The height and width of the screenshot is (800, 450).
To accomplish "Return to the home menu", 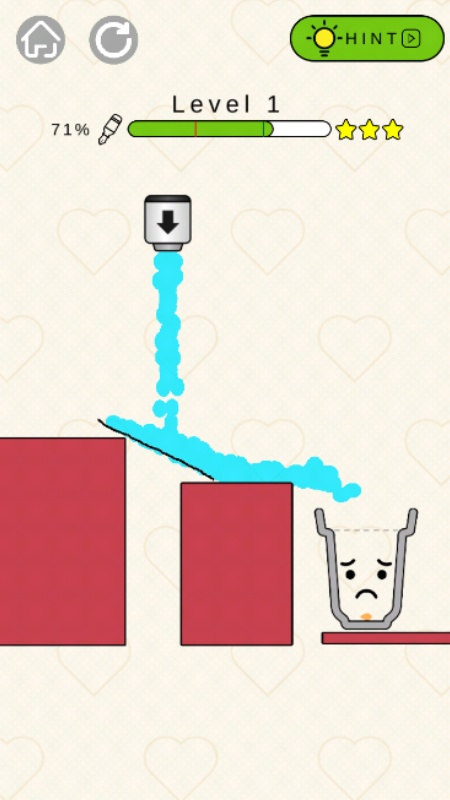I will coord(41,40).
